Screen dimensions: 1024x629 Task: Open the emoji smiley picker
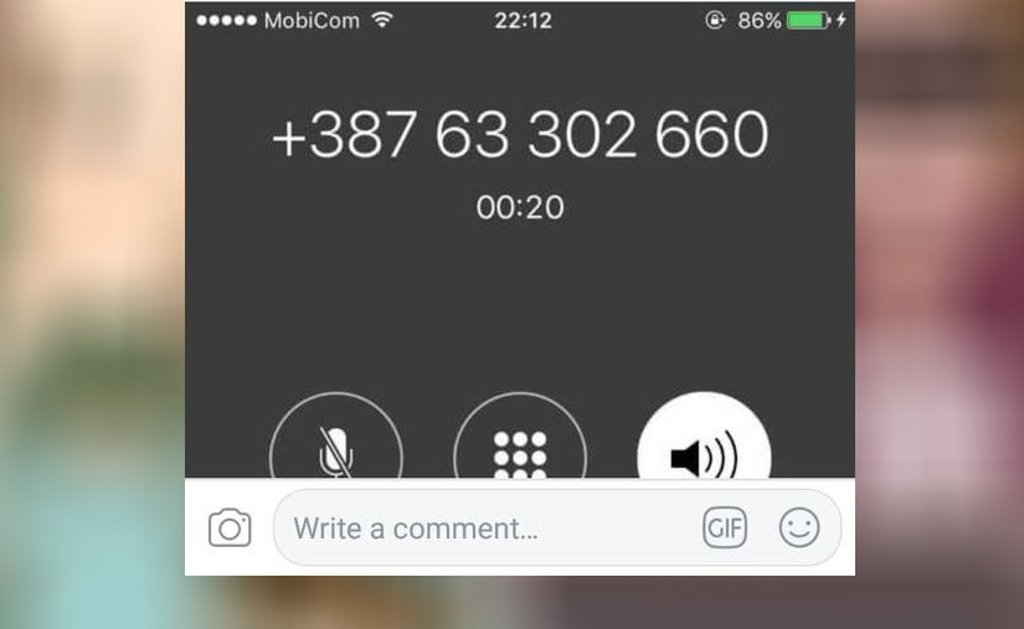click(x=799, y=528)
